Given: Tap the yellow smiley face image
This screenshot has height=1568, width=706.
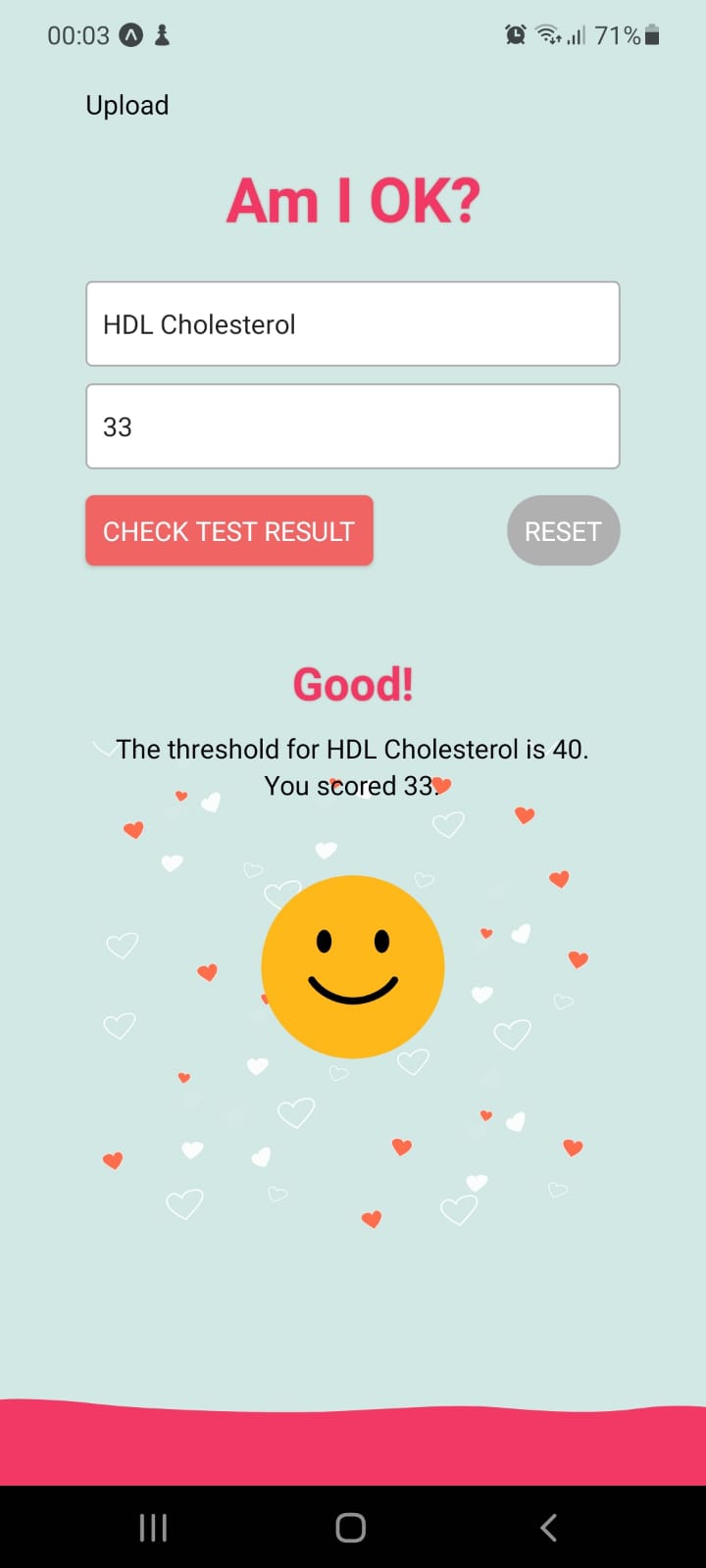Looking at the screenshot, I should (x=353, y=965).
